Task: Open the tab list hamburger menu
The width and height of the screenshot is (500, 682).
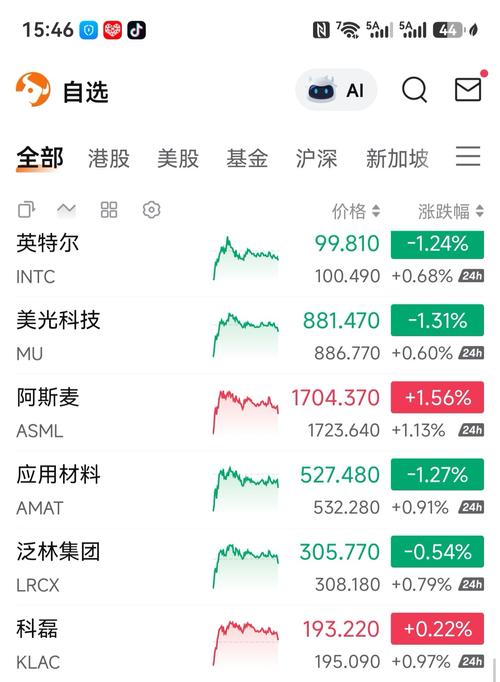Action: 468,157
